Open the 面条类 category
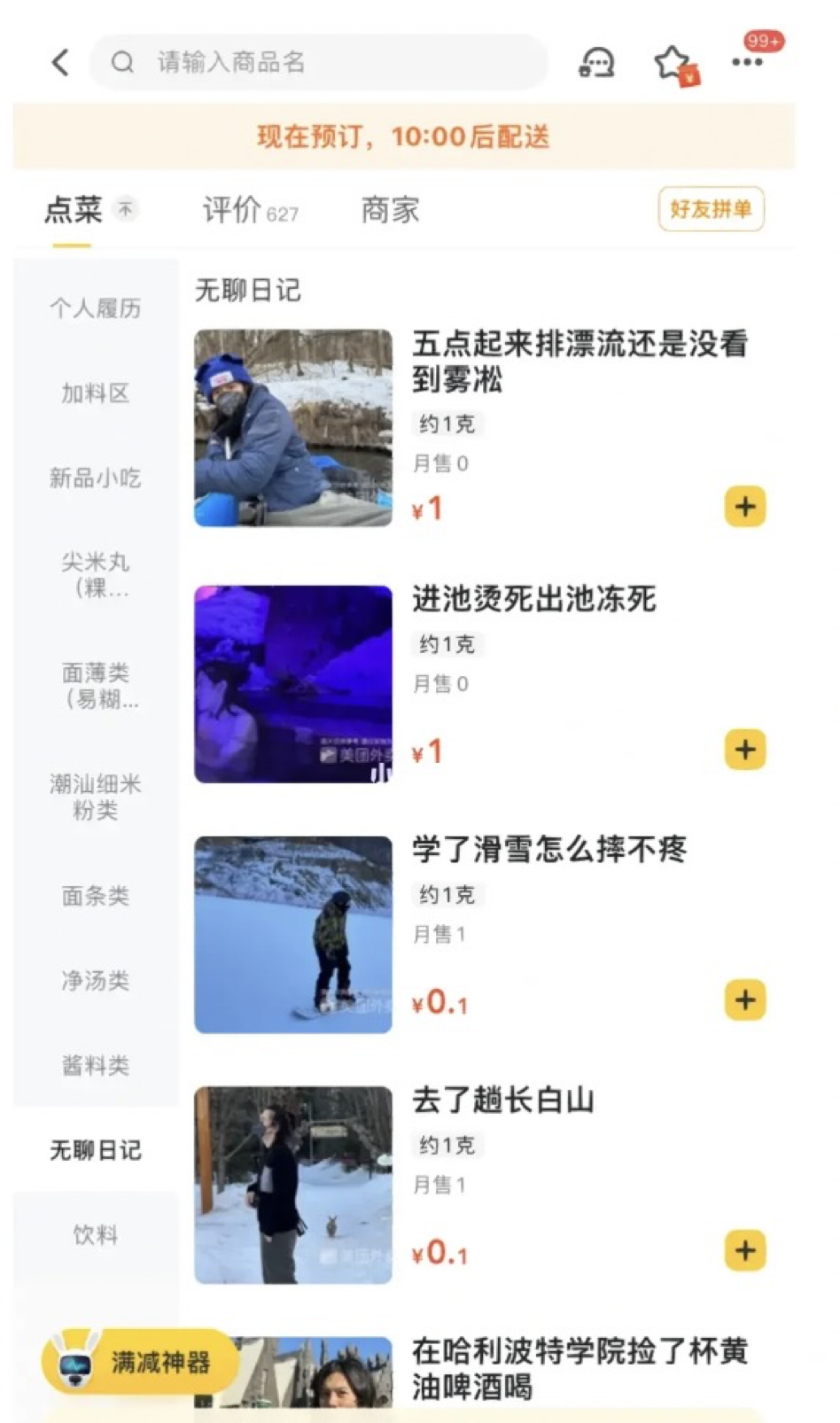 (x=96, y=896)
